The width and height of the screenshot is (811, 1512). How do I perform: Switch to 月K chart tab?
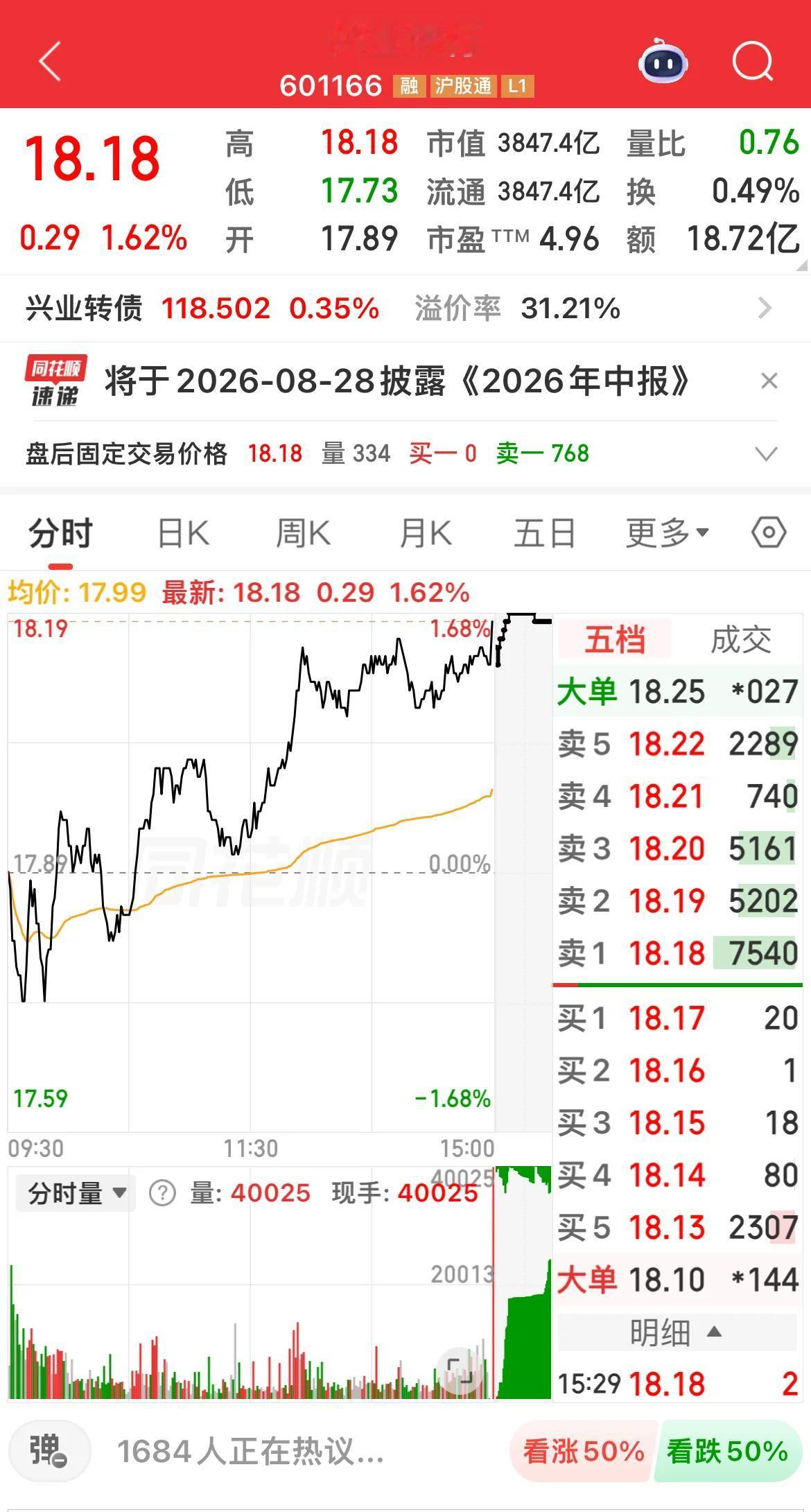point(426,534)
